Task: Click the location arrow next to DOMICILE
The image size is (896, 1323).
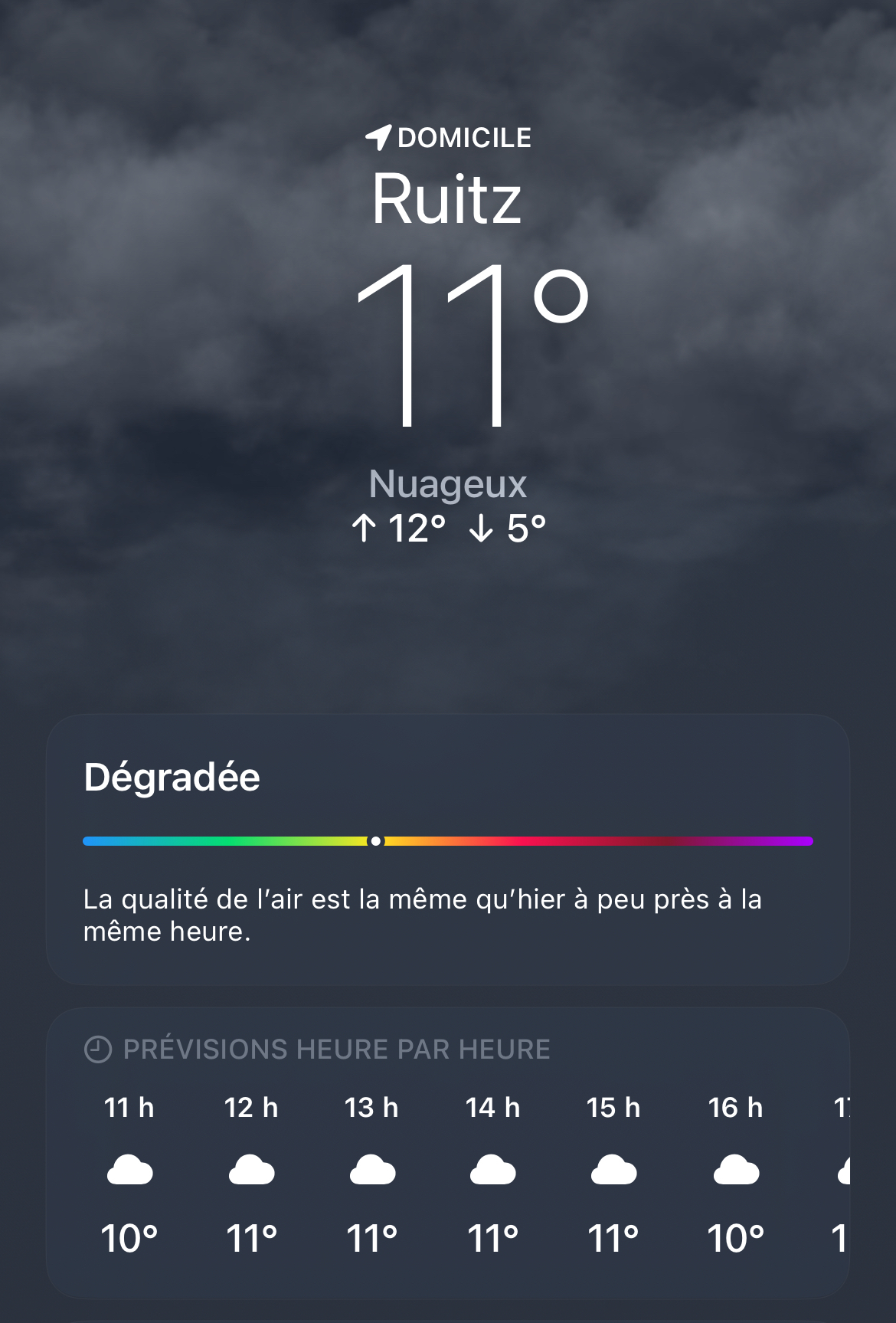Action: [379, 137]
